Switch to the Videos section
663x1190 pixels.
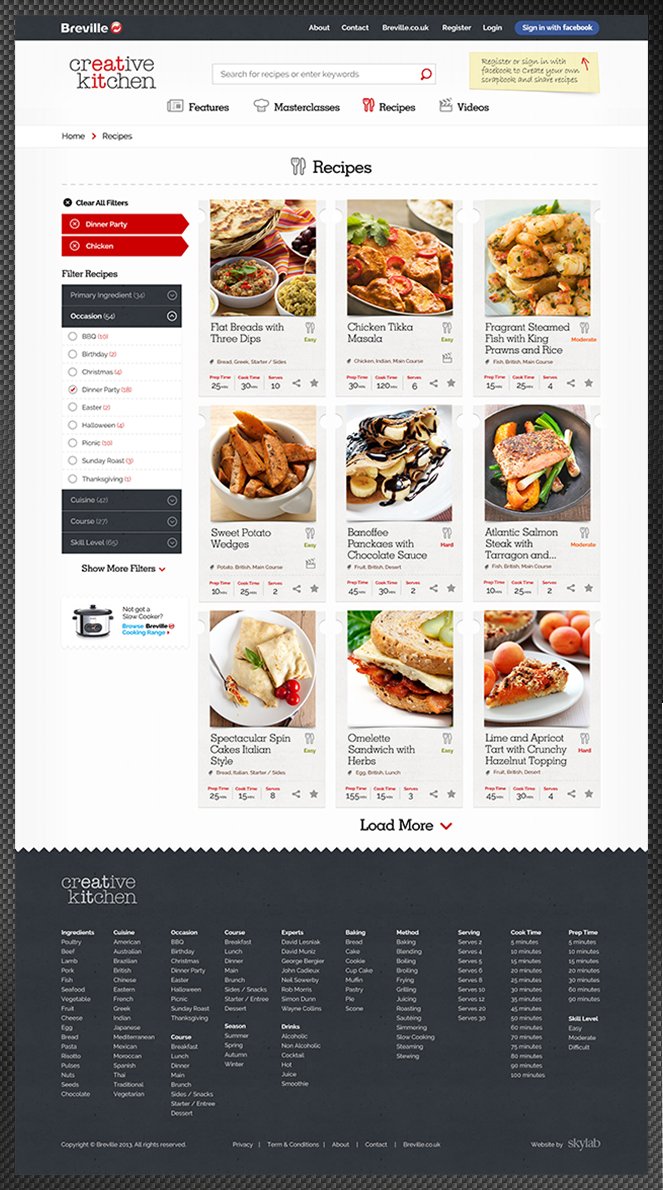point(464,107)
